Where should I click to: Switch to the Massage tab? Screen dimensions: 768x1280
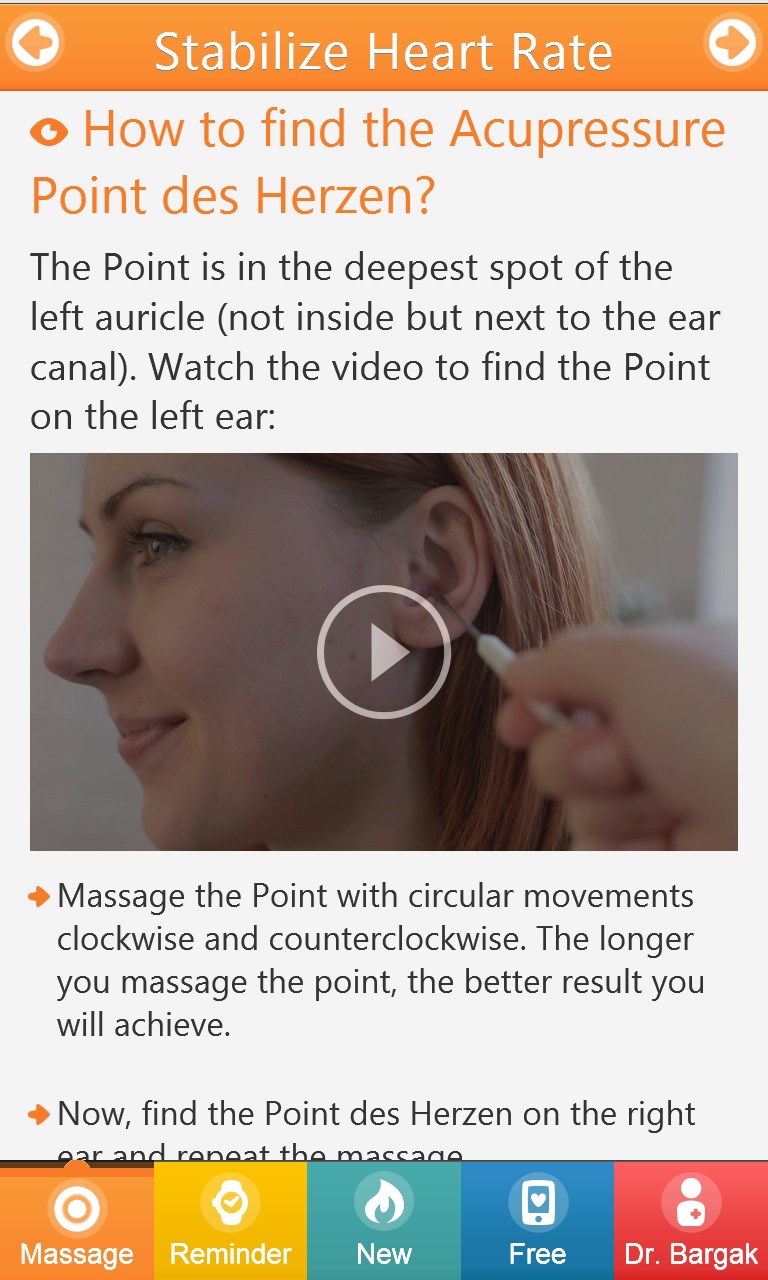pyautogui.click(x=77, y=1222)
